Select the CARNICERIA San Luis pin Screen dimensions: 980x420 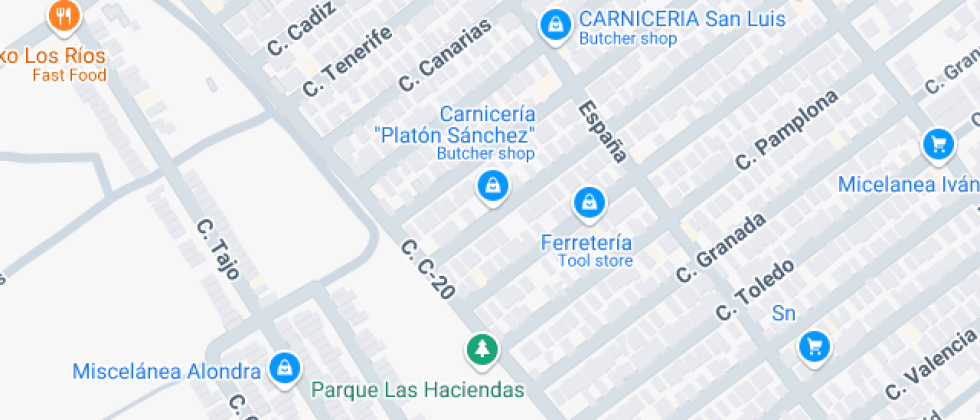tap(553, 25)
